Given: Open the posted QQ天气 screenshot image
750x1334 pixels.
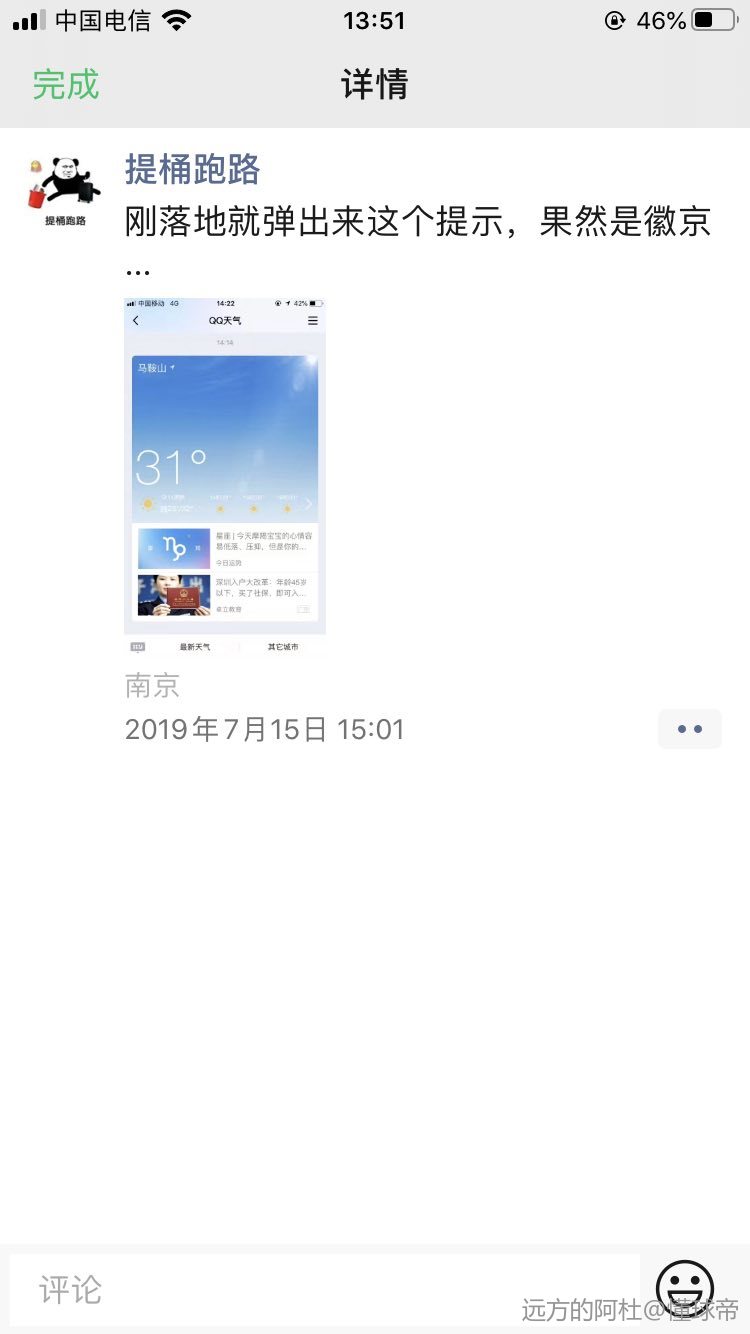Looking at the screenshot, I should pos(225,476).
